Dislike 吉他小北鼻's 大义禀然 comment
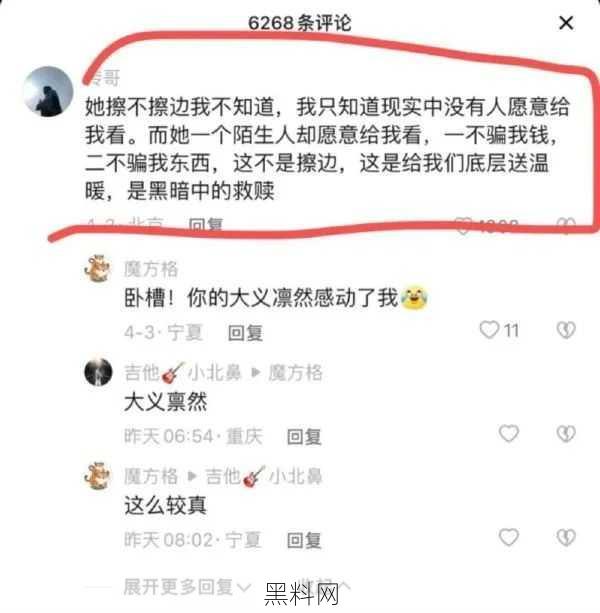This screenshot has width=600, height=613. click(566, 434)
